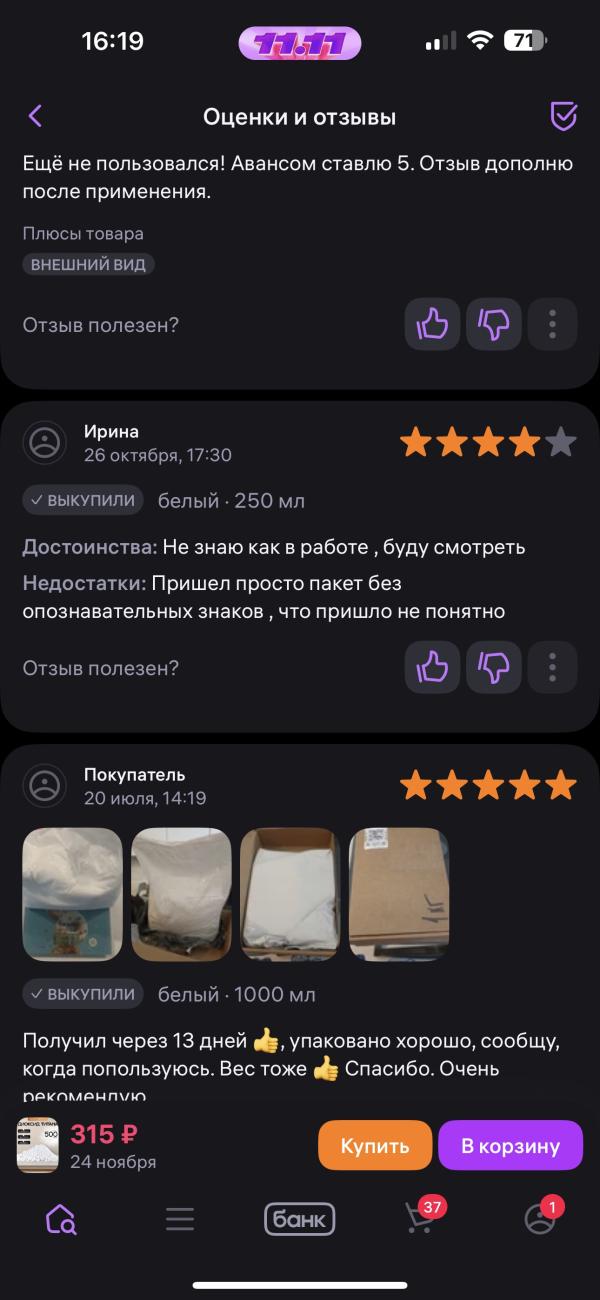Dislike Ирина's review

click(x=494, y=667)
